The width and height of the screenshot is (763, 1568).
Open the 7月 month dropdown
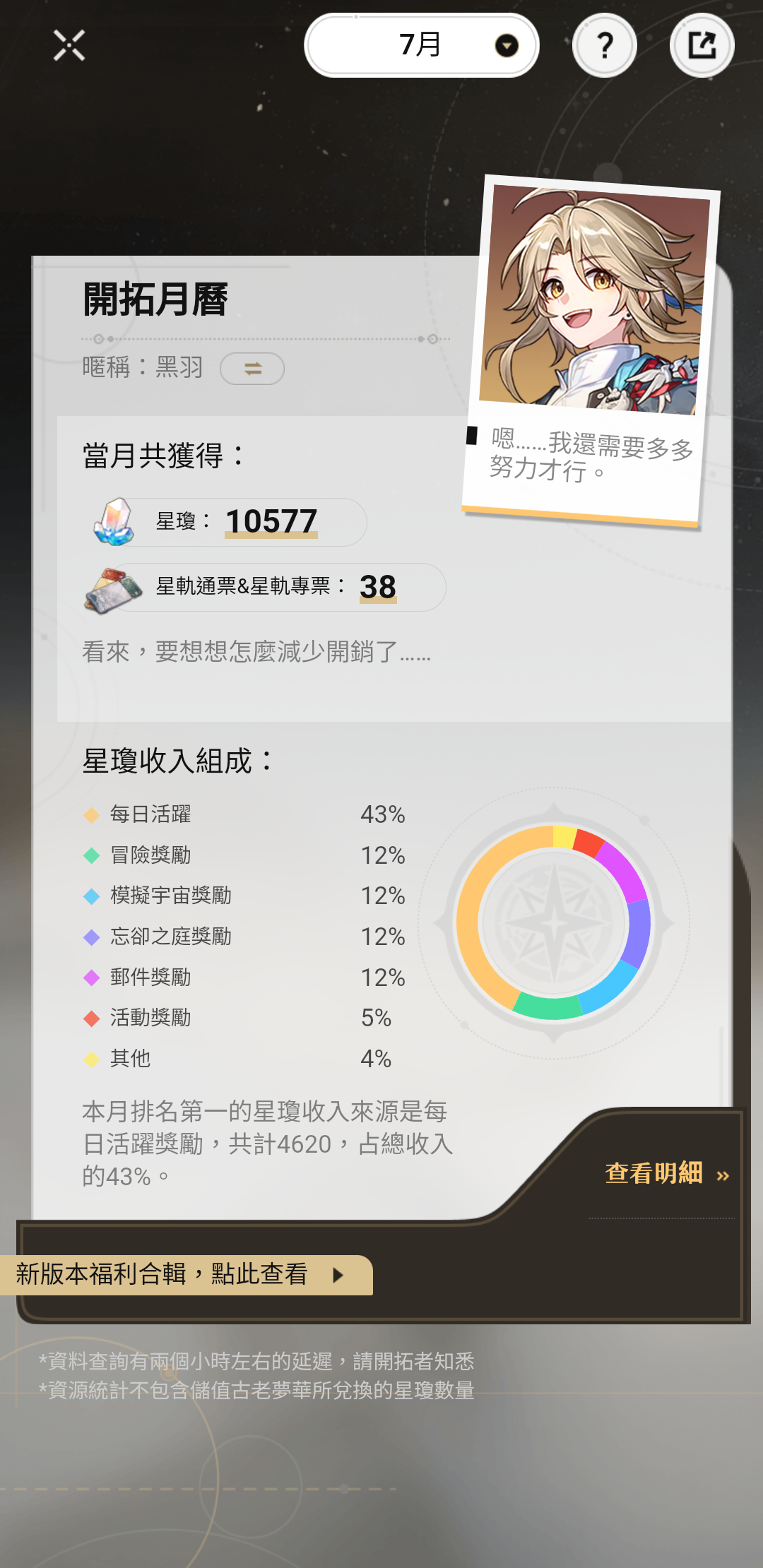[422, 46]
